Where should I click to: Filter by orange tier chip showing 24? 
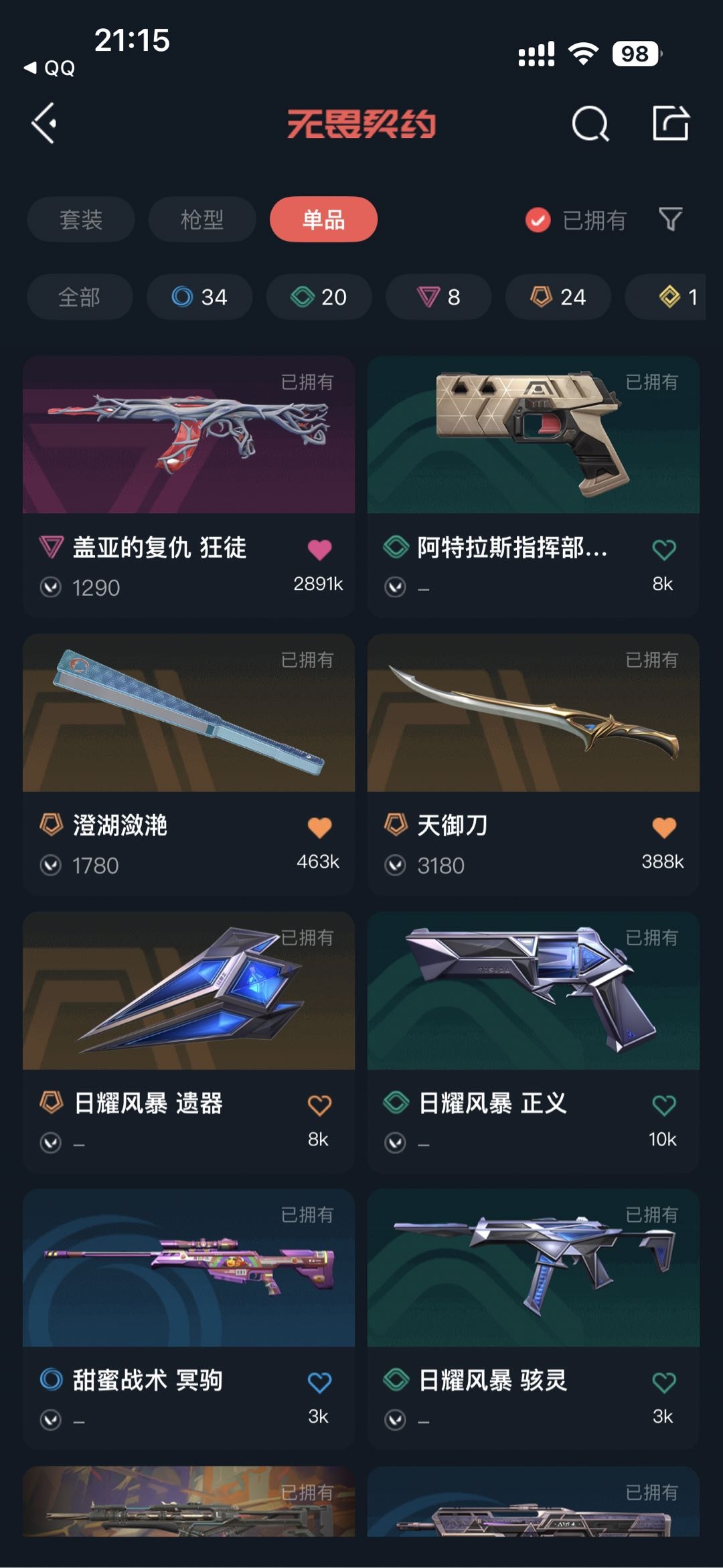[x=558, y=297]
